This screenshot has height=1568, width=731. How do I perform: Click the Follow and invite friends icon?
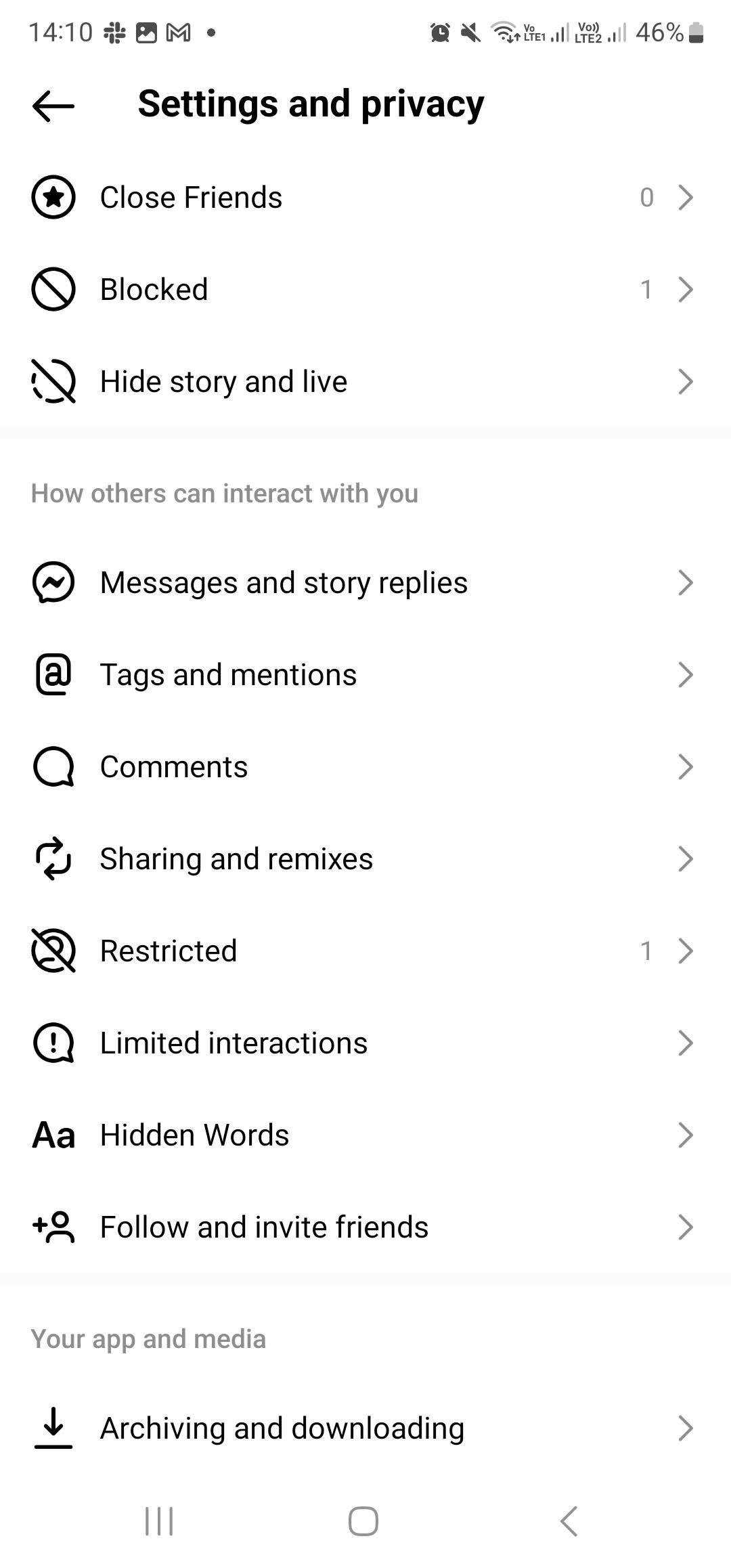pyautogui.click(x=53, y=1227)
